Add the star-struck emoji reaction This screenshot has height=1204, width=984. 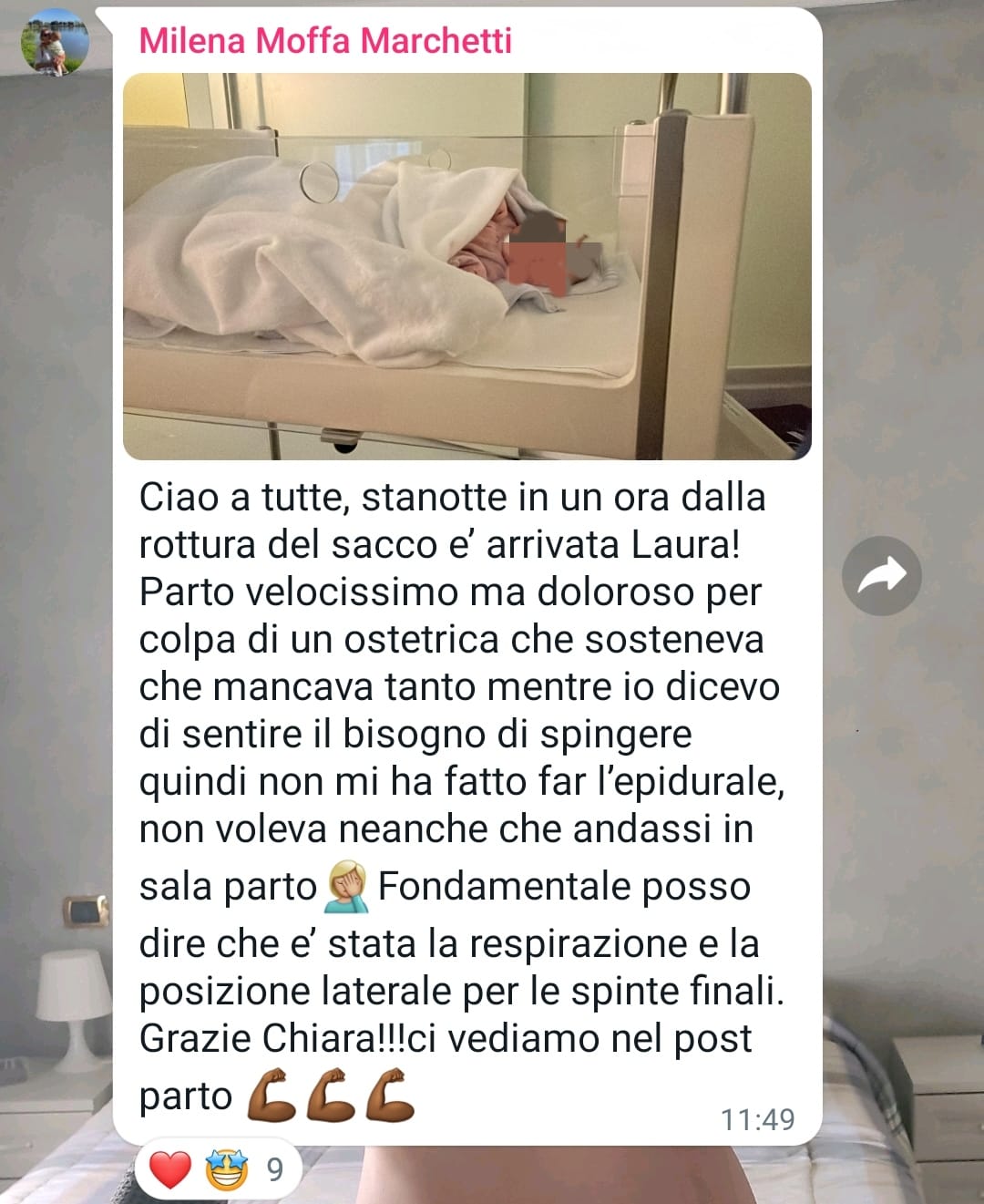(x=226, y=1170)
